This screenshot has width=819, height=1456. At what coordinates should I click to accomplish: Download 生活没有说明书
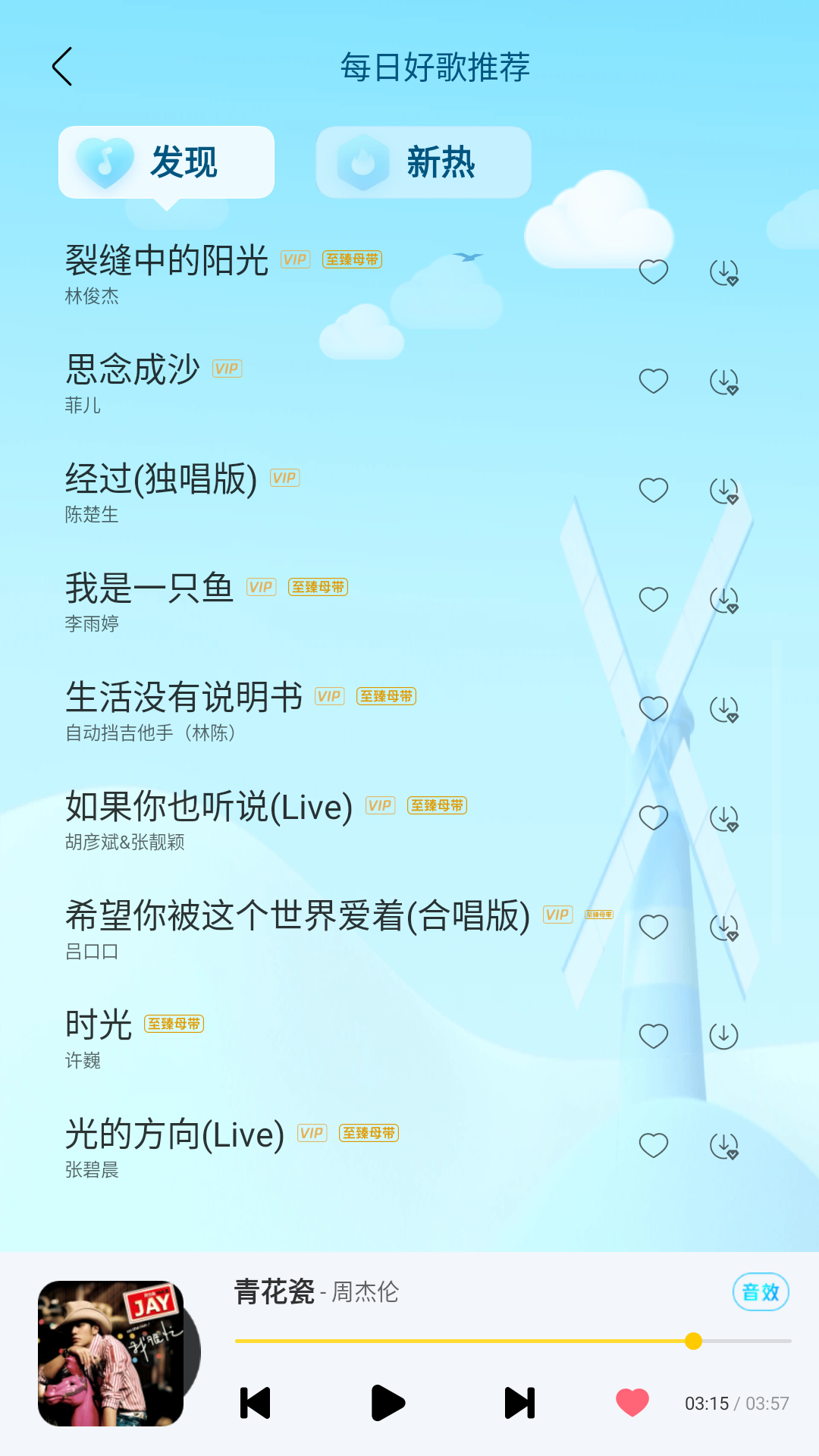725,709
